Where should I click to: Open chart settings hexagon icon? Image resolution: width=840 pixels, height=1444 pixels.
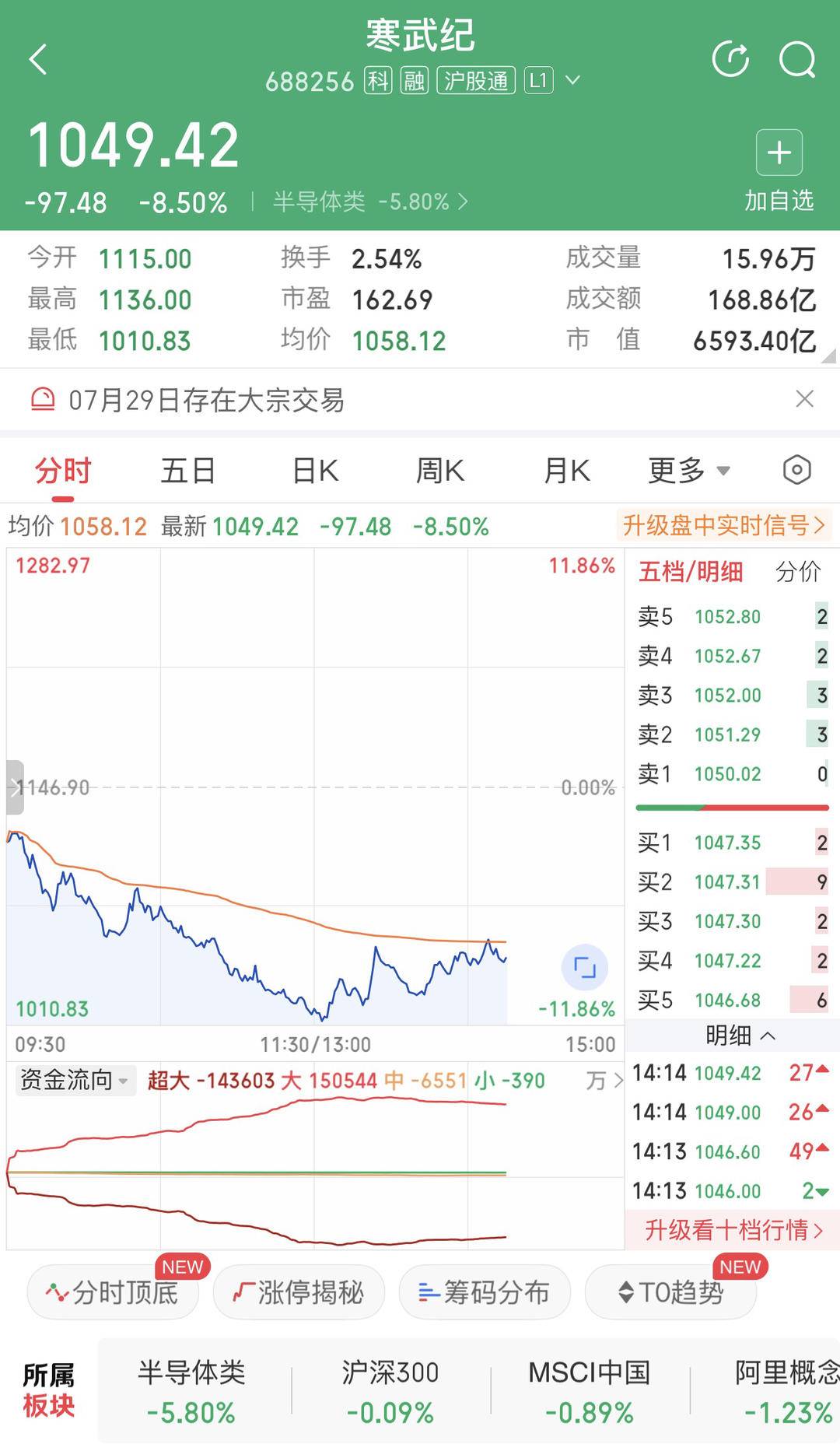pyautogui.click(x=797, y=470)
